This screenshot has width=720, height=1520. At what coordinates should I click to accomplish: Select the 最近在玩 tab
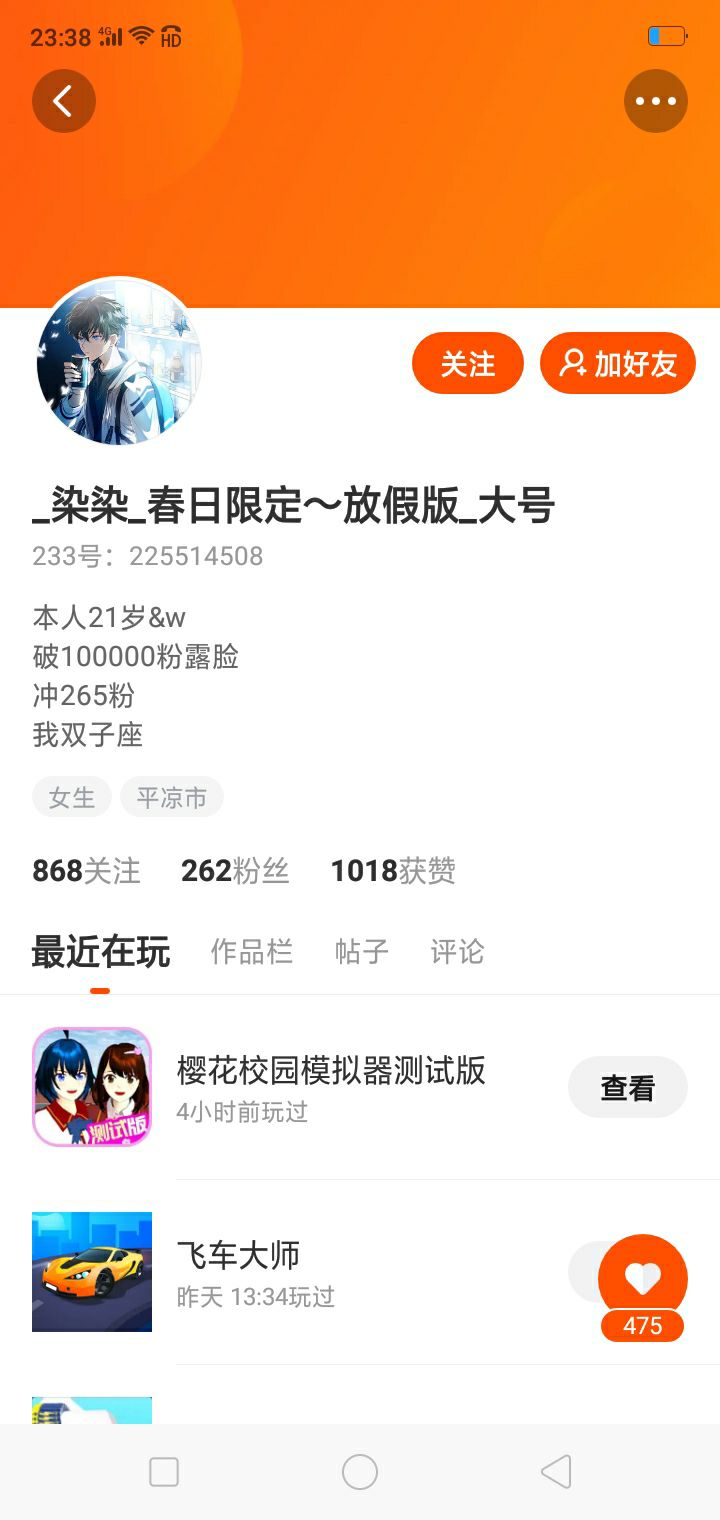(101, 951)
